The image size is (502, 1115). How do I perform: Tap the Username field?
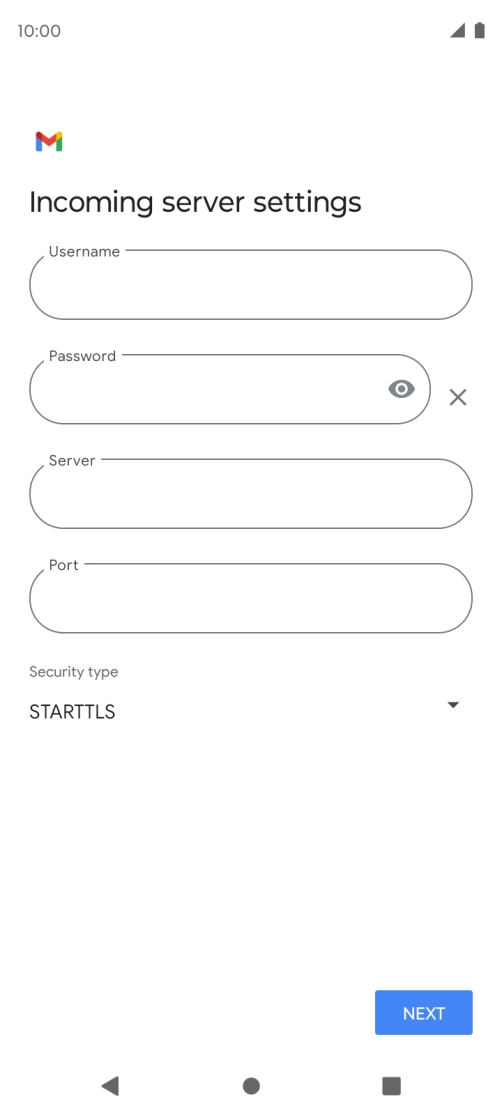(x=250, y=284)
